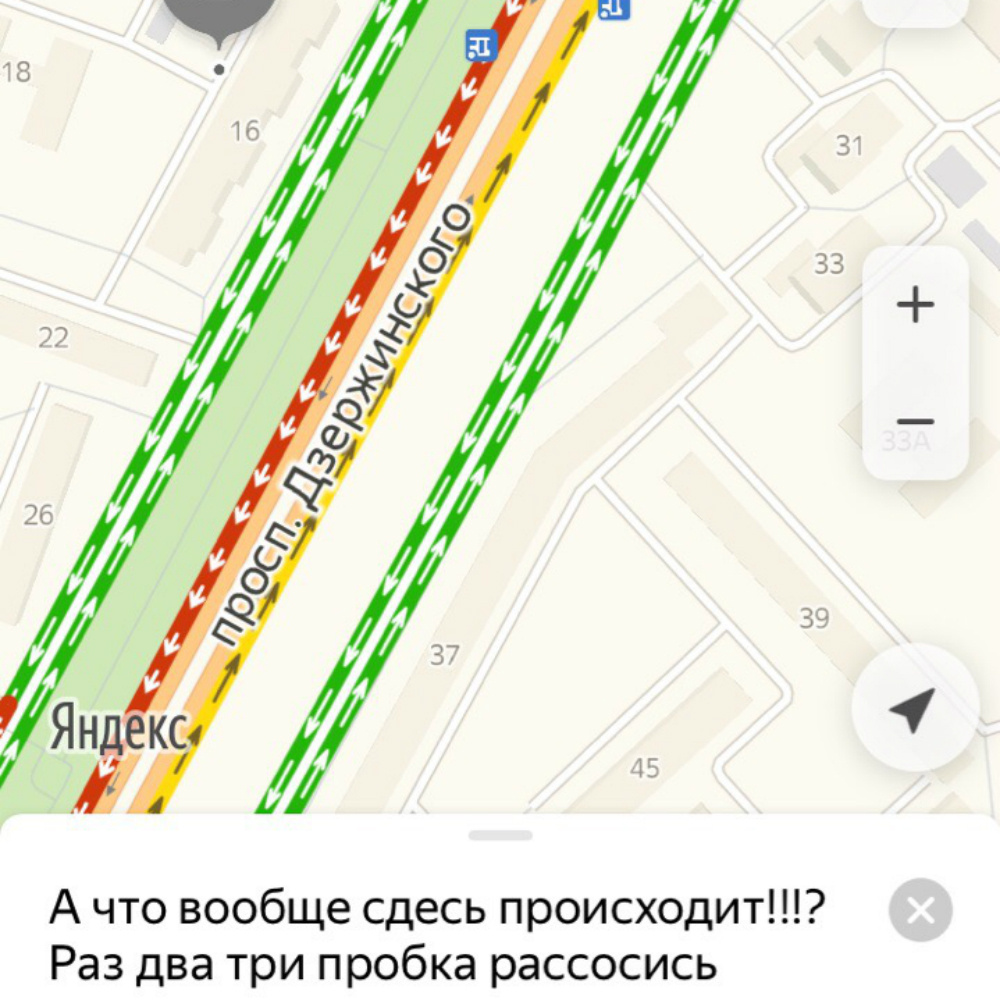Viewport: 1000px width, 1000px height.
Task: Close the road comment card
Action: [x=920, y=910]
